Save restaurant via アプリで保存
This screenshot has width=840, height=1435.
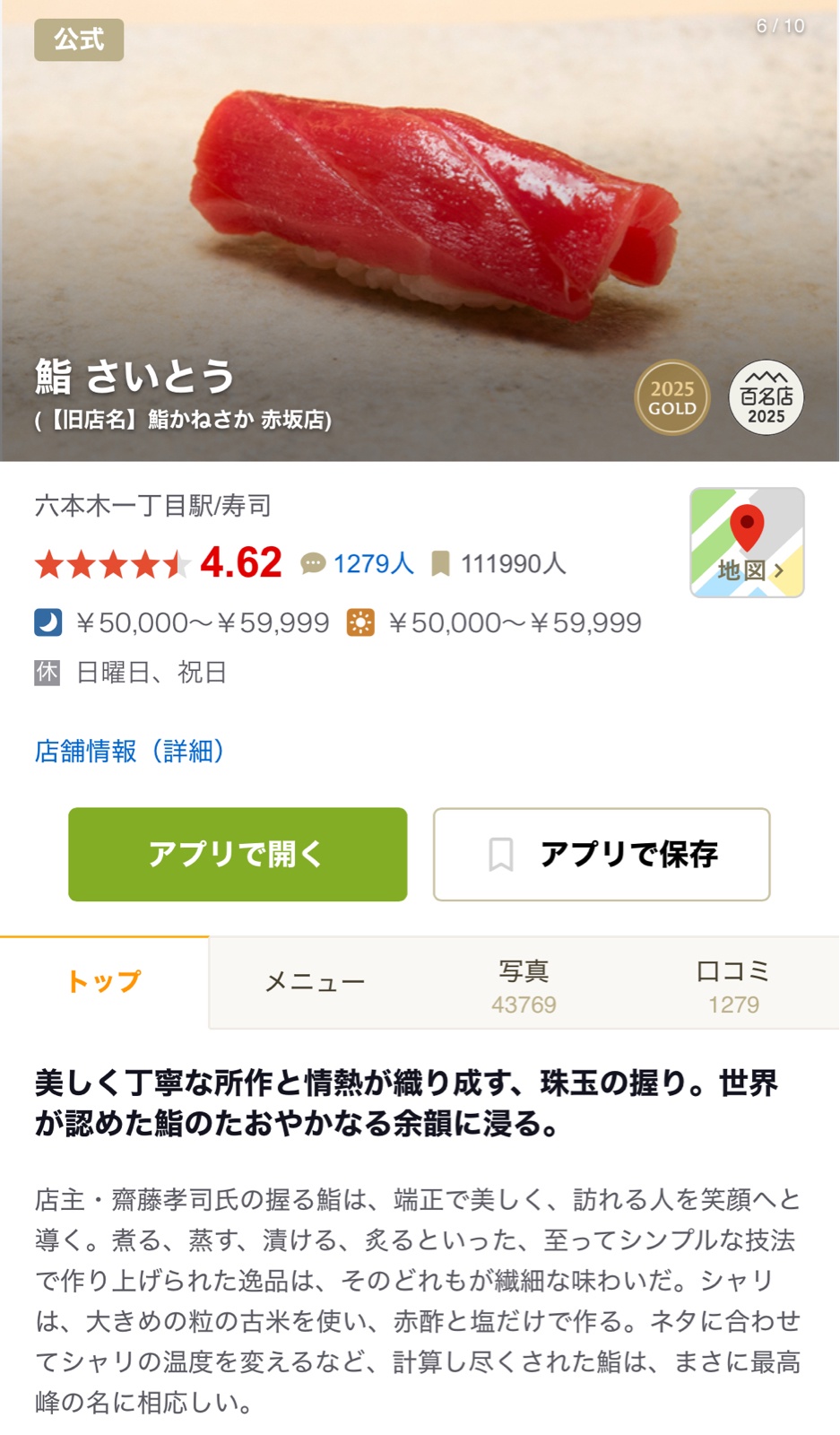pos(602,854)
